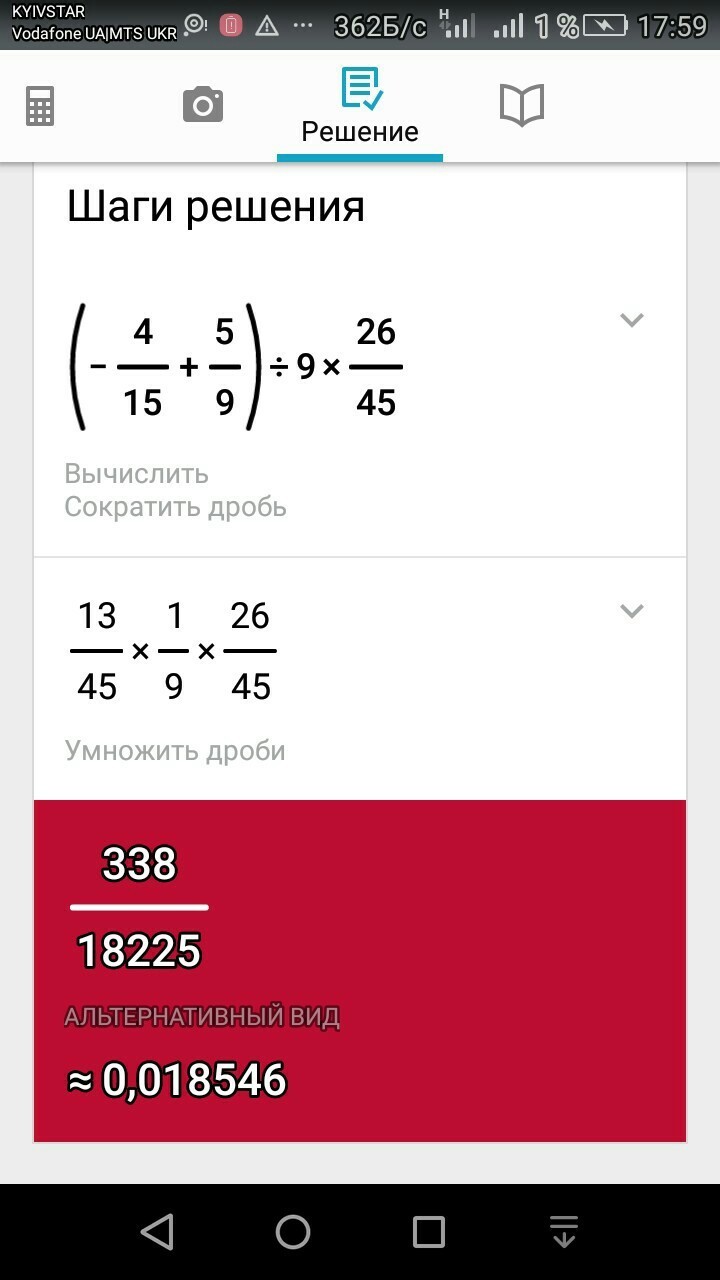Open the camera tab

202,105
